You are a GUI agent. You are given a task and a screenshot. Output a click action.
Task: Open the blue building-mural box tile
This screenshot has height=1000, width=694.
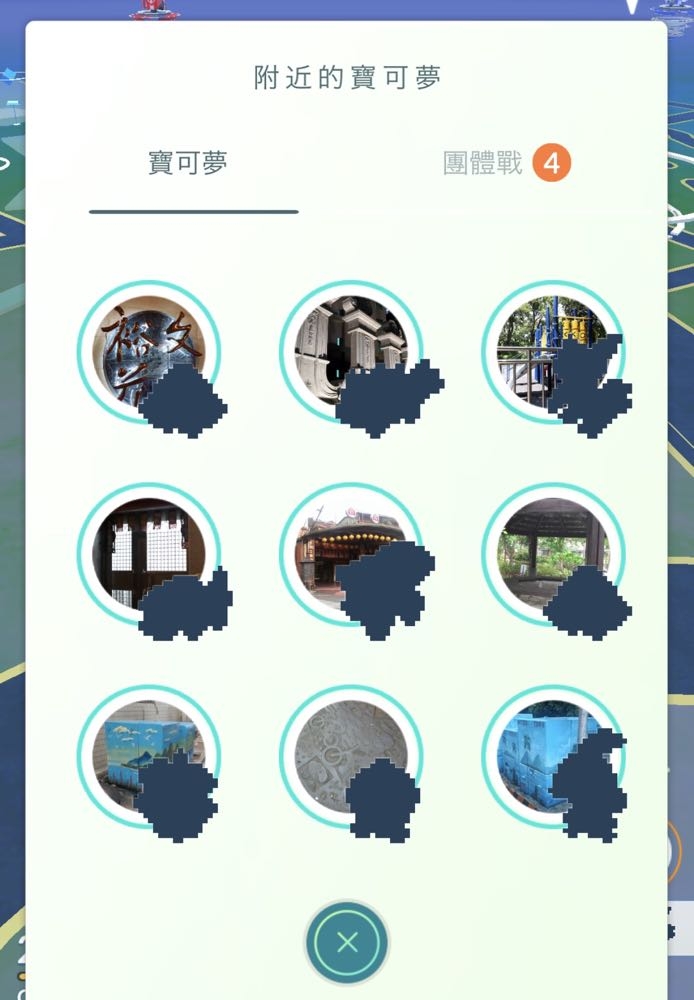click(x=553, y=757)
